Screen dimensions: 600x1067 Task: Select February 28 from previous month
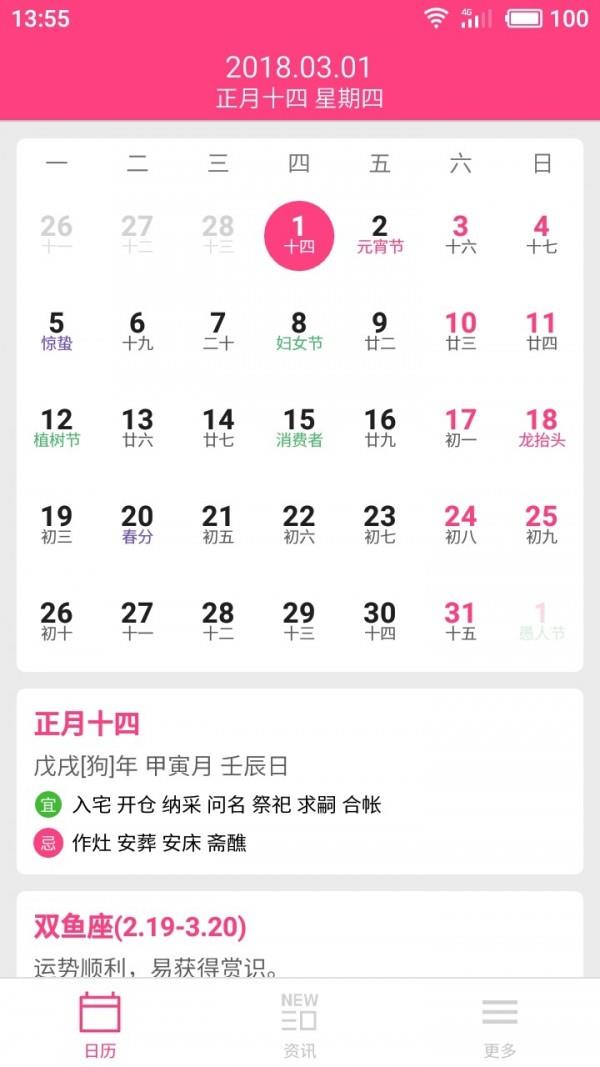pyautogui.click(x=218, y=235)
